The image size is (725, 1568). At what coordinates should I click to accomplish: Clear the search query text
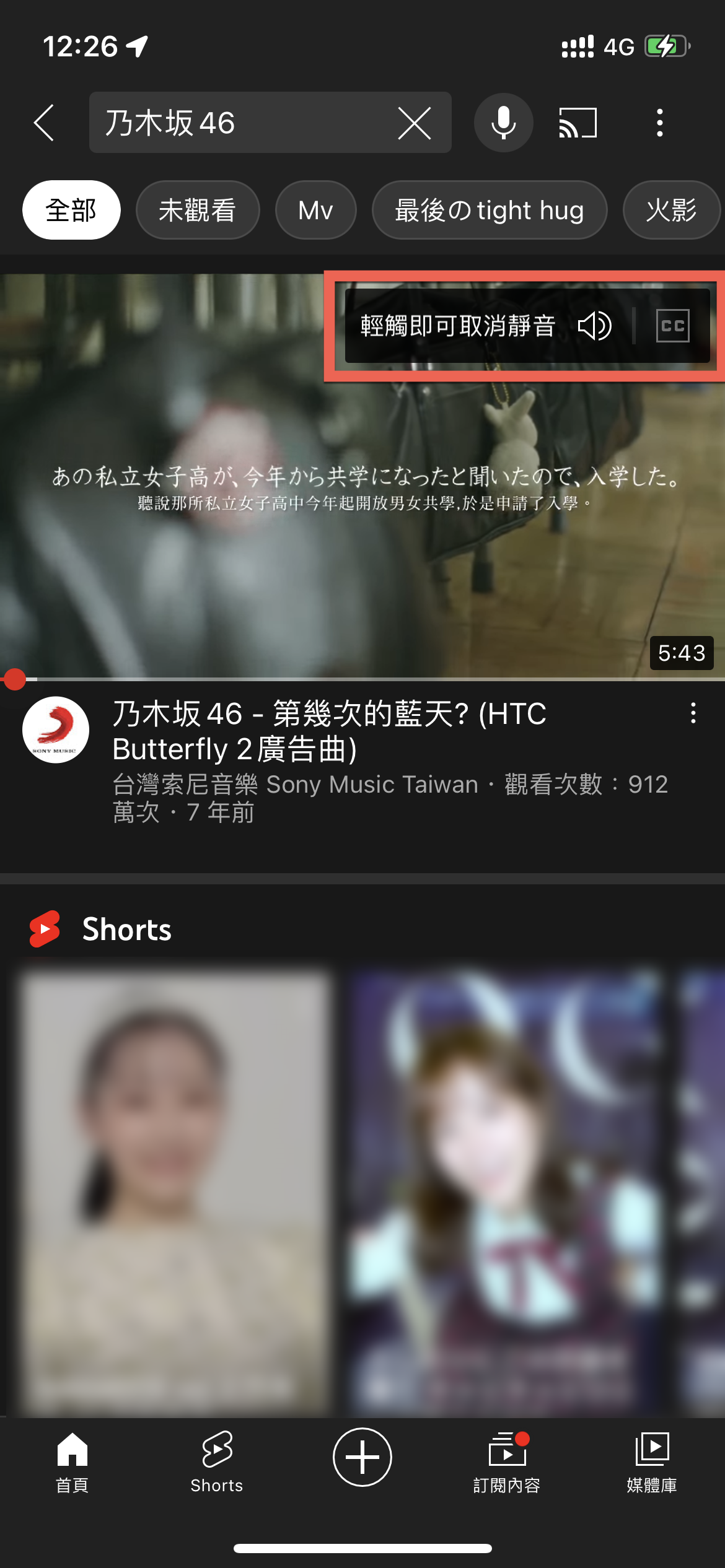coord(414,123)
